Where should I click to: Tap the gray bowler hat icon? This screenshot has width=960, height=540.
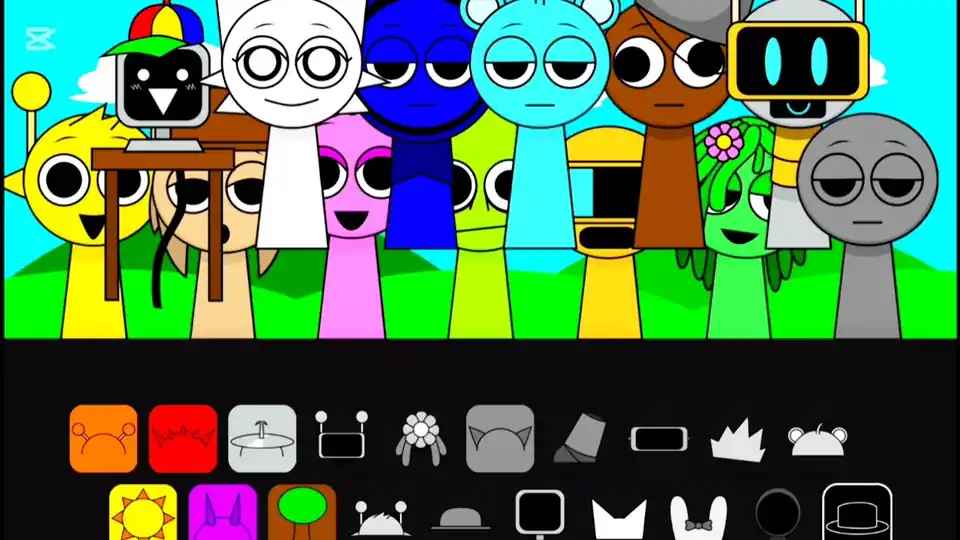(460, 520)
